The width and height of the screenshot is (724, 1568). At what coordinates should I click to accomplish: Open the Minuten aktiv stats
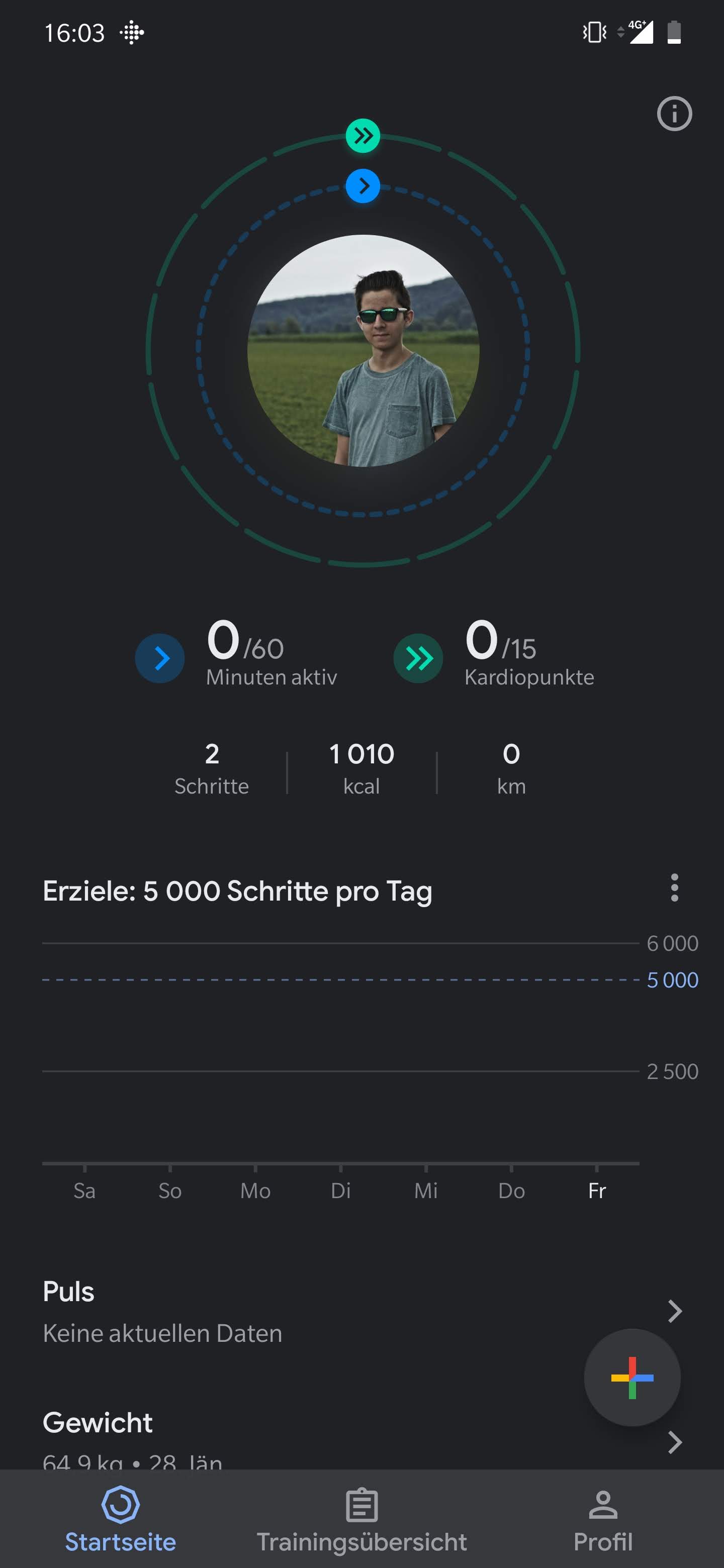[x=236, y=655]
